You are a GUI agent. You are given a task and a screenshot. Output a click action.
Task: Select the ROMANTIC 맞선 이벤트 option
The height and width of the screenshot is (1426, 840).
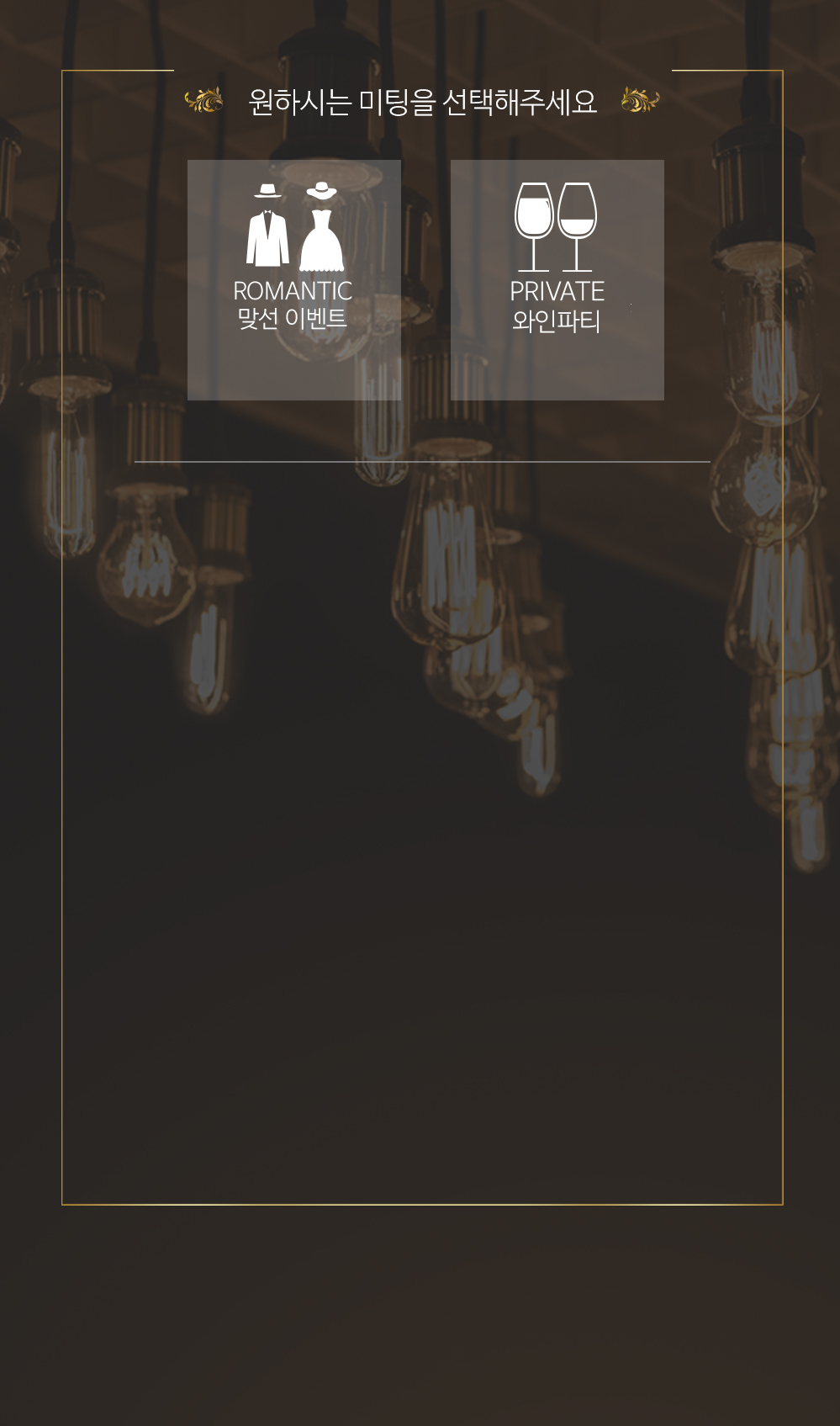point(293,279)
